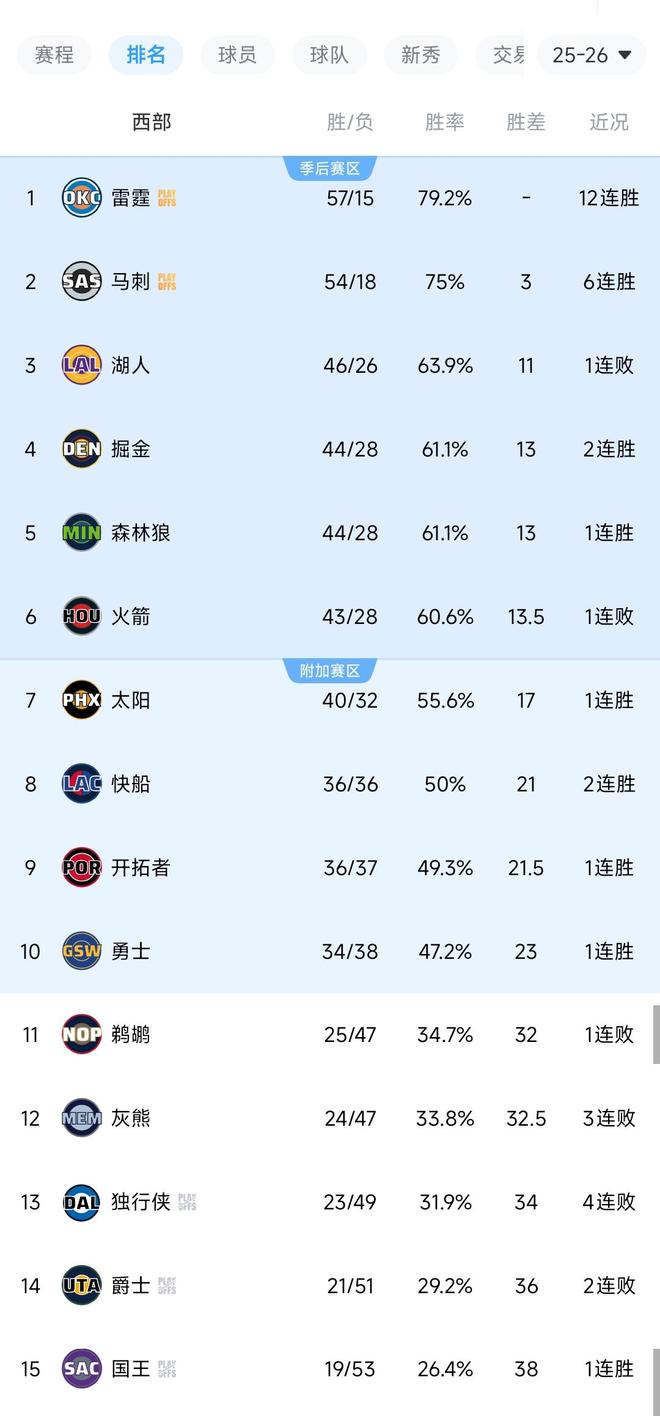Screen dimensions: 660x1416
Task: Select the 掘金 team row
Action: click(130, 449)
